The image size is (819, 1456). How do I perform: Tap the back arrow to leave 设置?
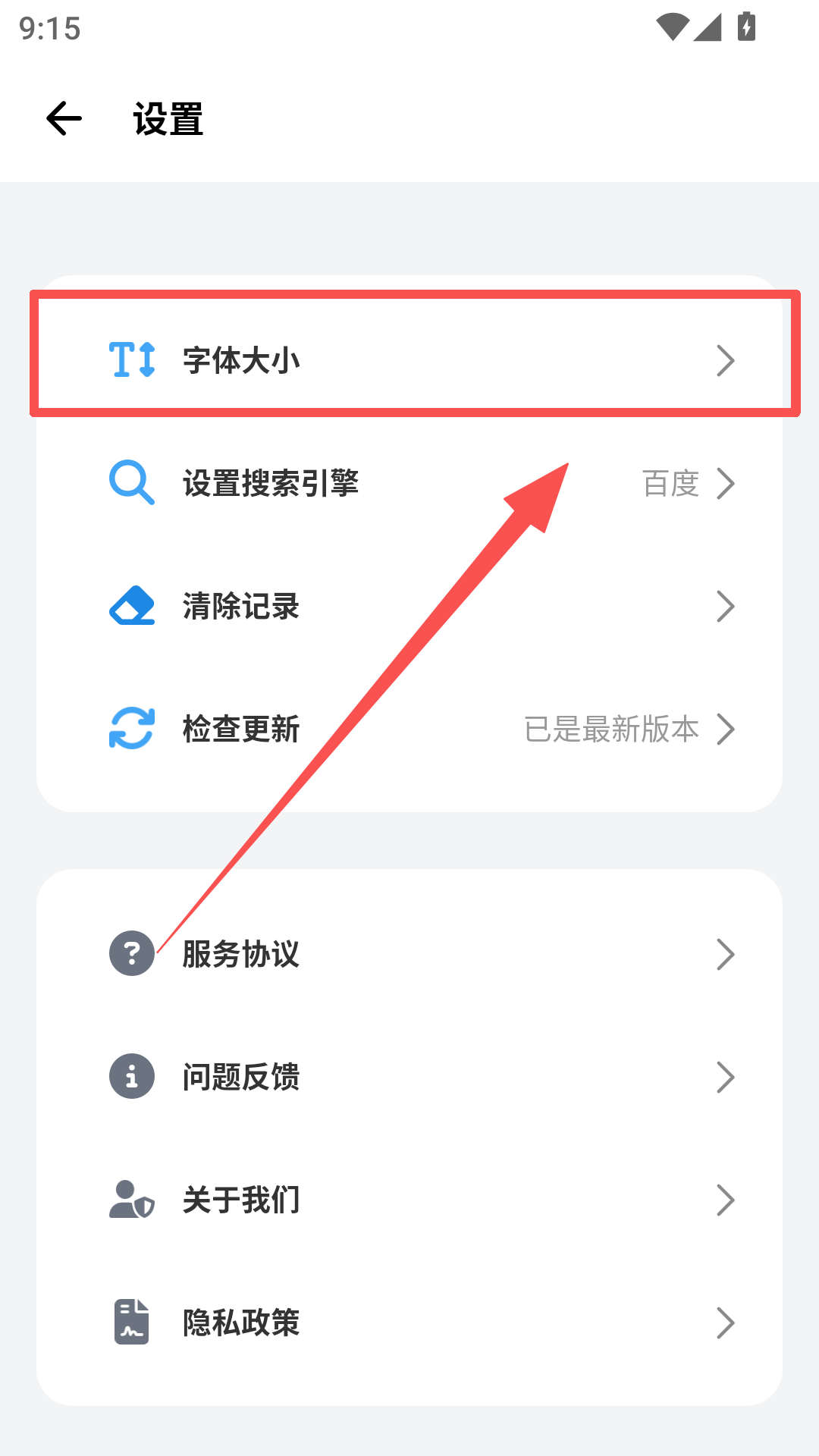tap(64, 118)
